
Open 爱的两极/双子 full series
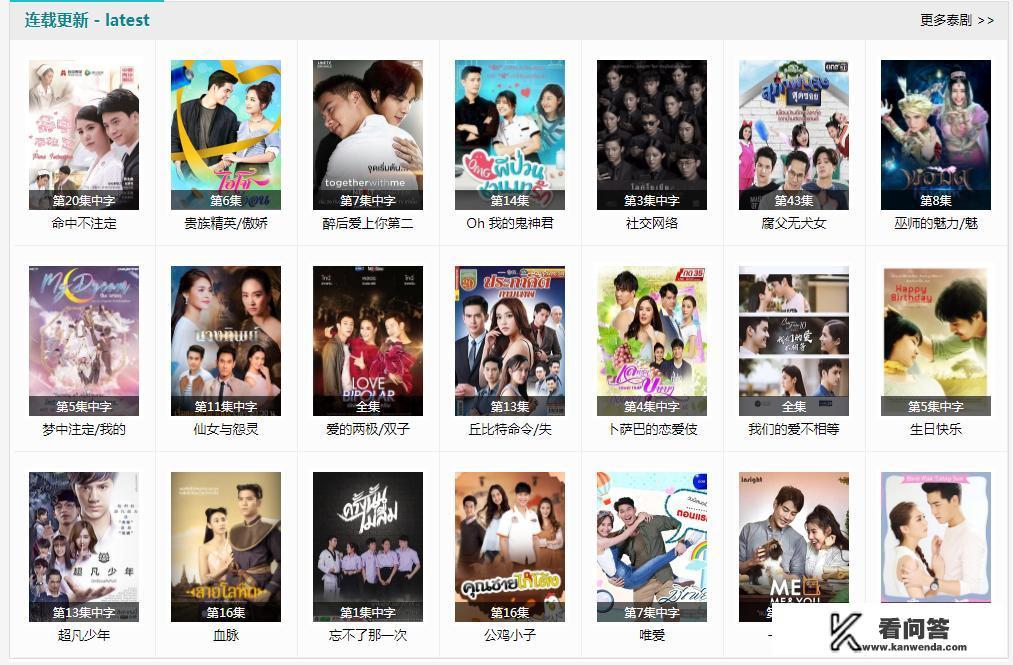[x=368, y=340]
